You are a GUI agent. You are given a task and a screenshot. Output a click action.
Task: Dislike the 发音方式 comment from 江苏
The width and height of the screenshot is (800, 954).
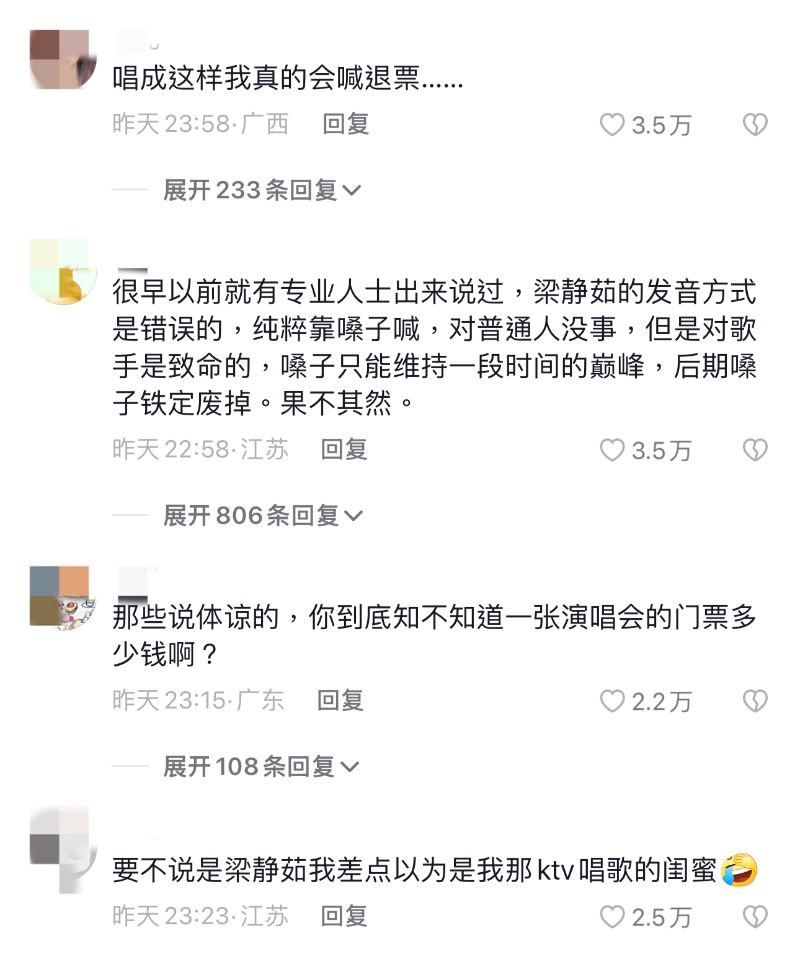pyautogui.click(x=755, y=451)
